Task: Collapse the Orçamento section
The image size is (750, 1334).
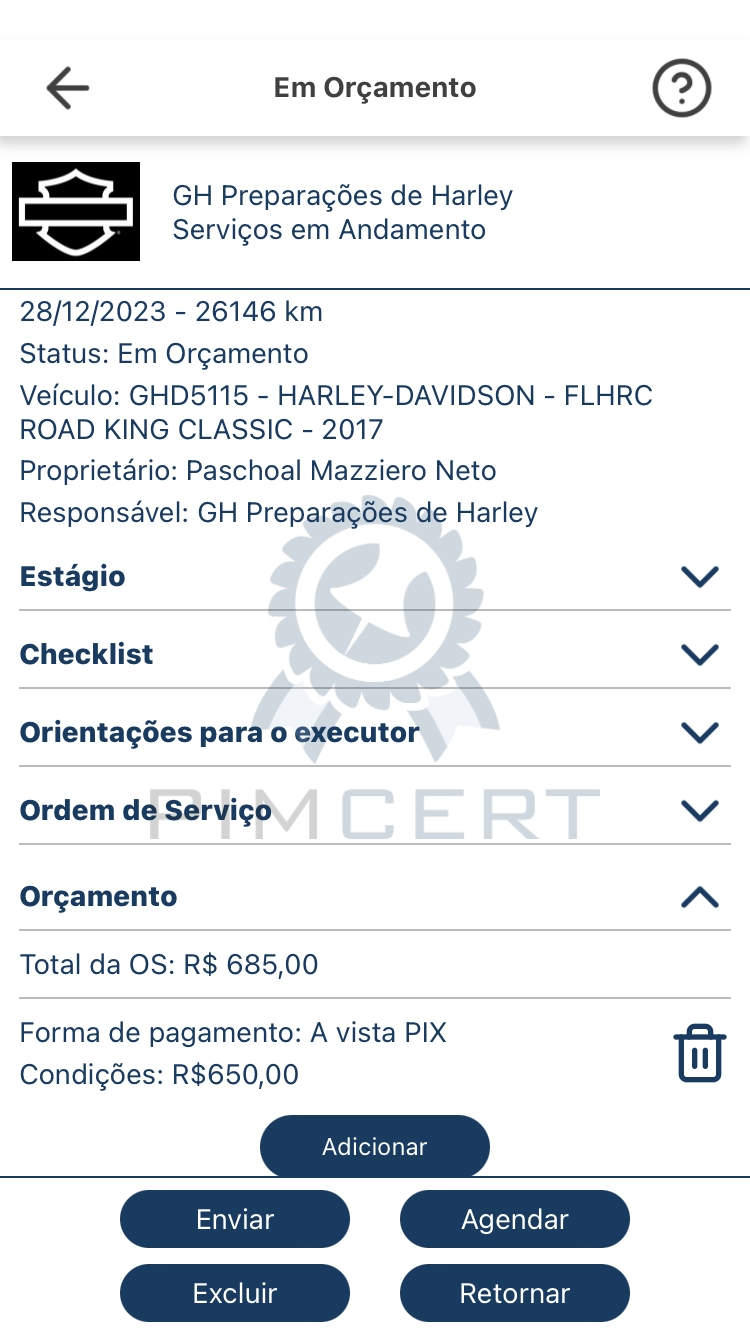Action: point(375,896)
